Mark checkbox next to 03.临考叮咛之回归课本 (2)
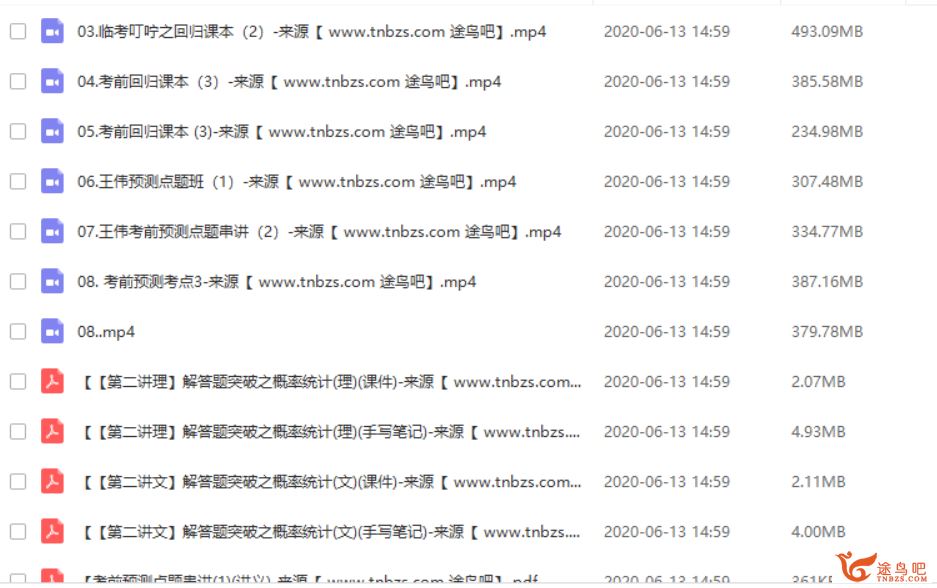This screenshot has width=937, height=588. 18,32
